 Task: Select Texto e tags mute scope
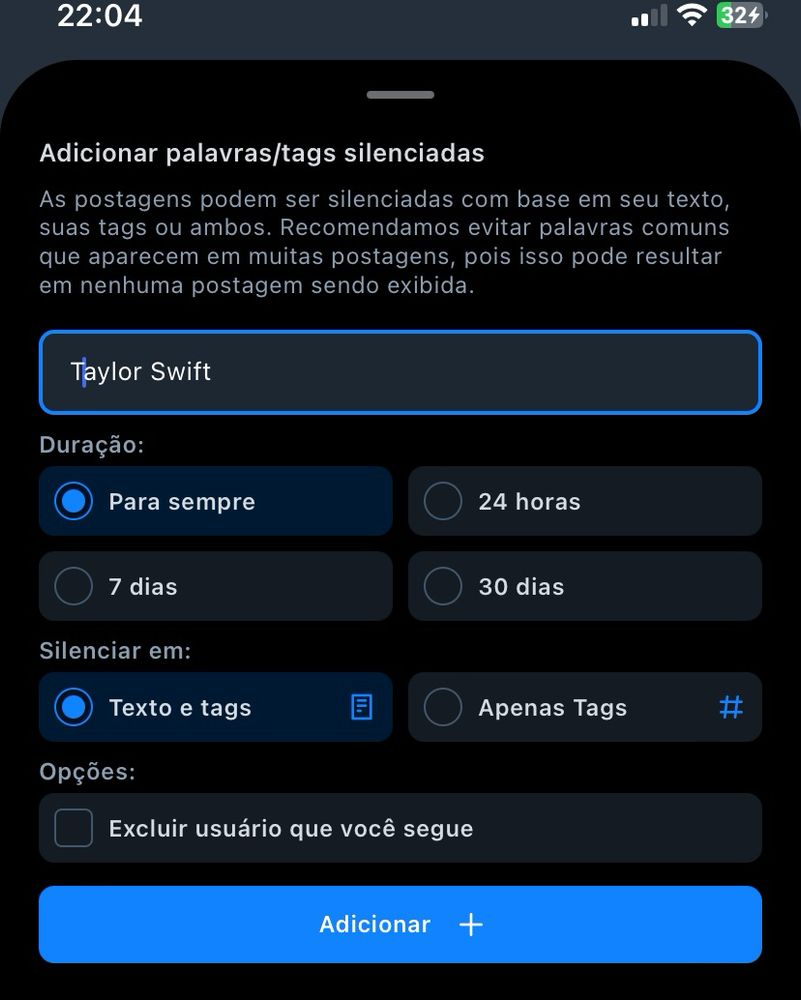click(x=216, y=707)
